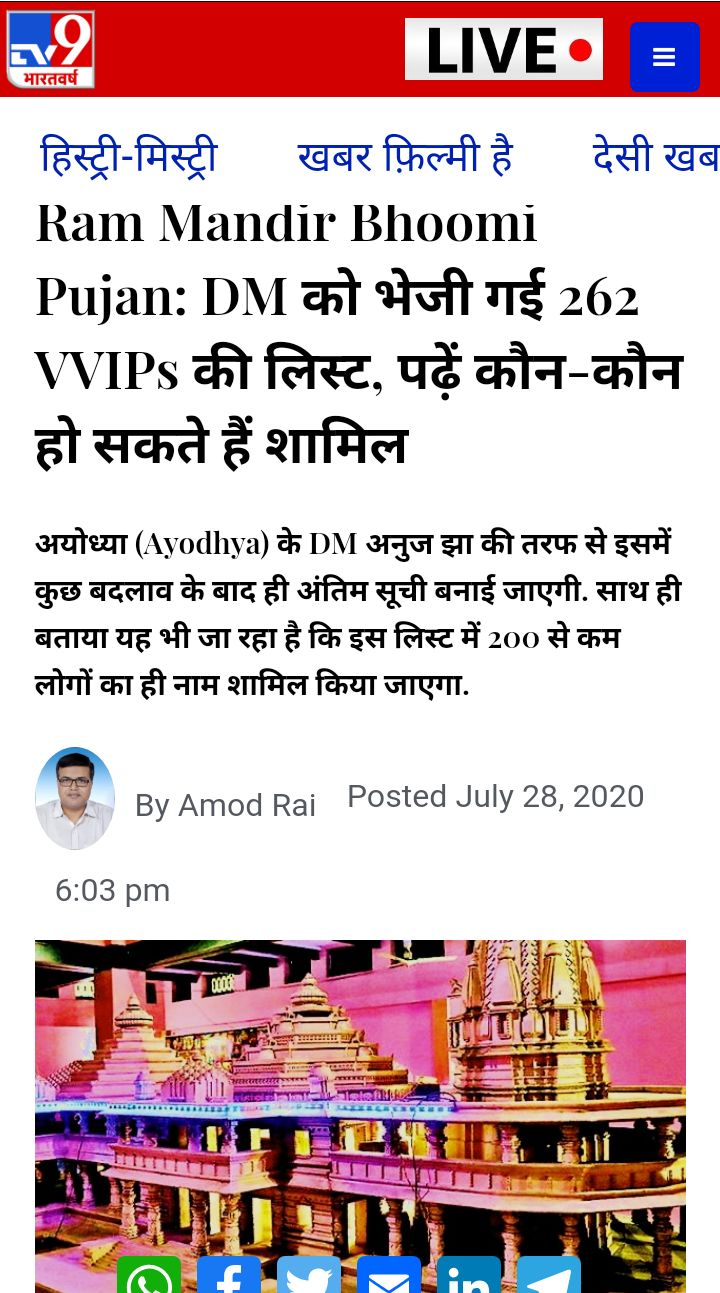Share the article via email

pyautogui.click(x=389, y=1276)
